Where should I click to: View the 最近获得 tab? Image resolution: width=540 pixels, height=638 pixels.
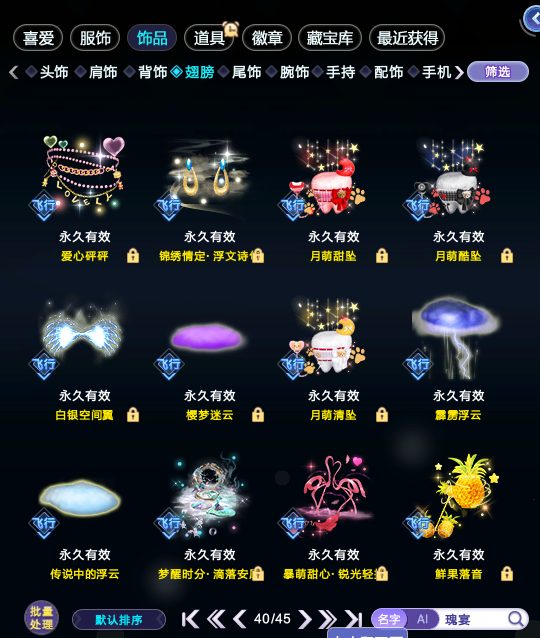(x=407, y=38)
